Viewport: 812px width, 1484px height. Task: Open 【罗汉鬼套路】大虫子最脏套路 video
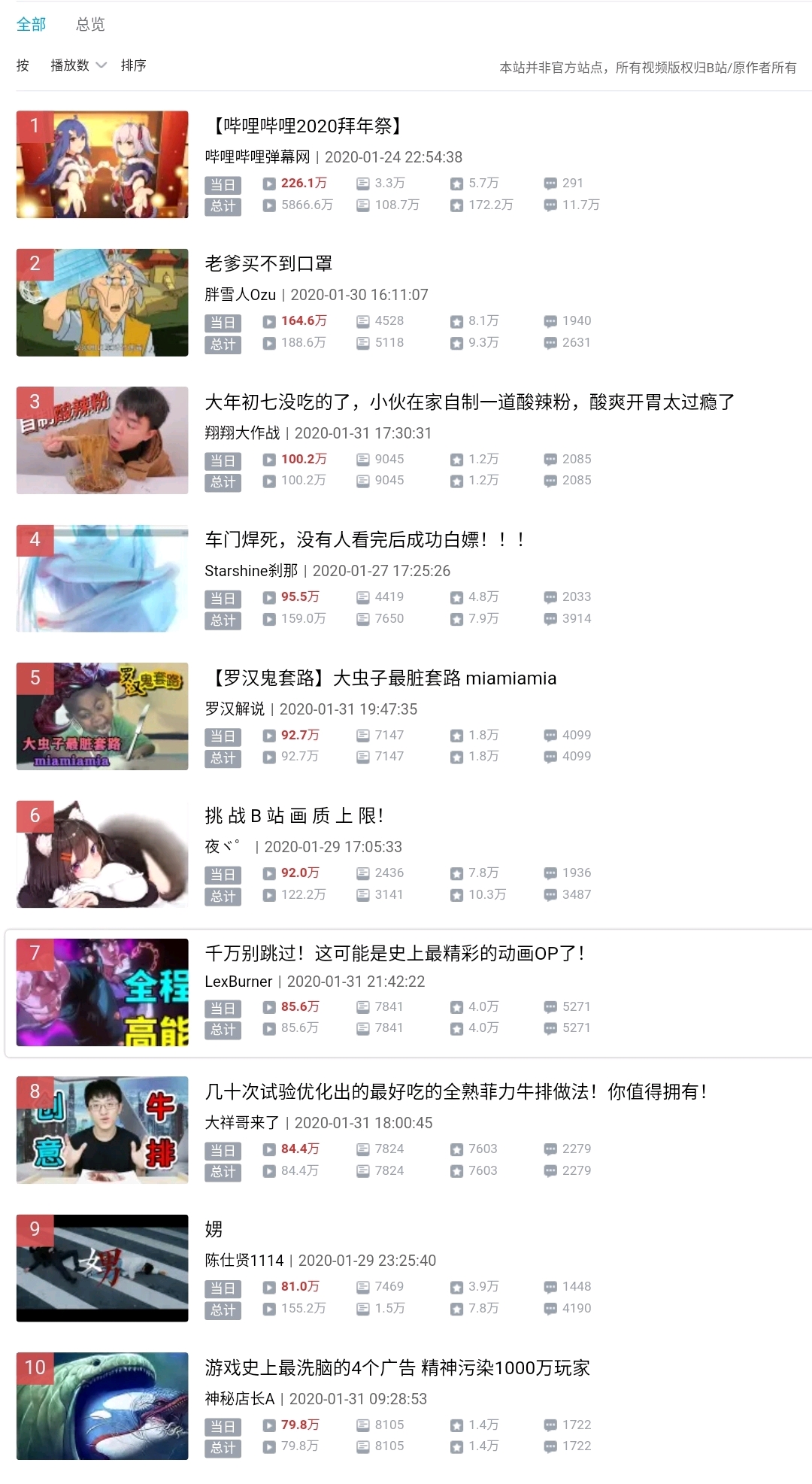click(381, 678)
